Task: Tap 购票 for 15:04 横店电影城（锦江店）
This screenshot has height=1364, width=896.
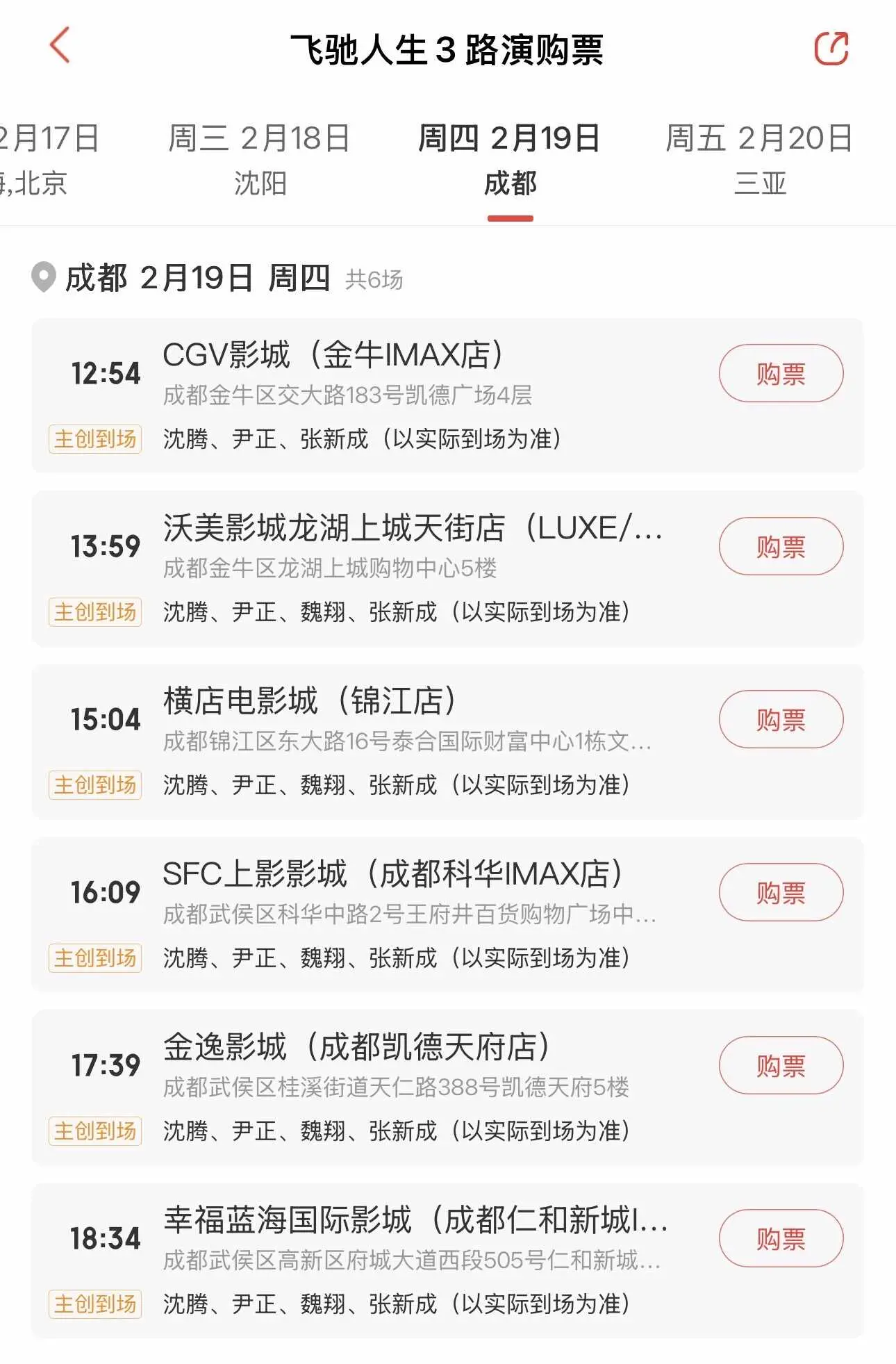Action: point(781,720)
